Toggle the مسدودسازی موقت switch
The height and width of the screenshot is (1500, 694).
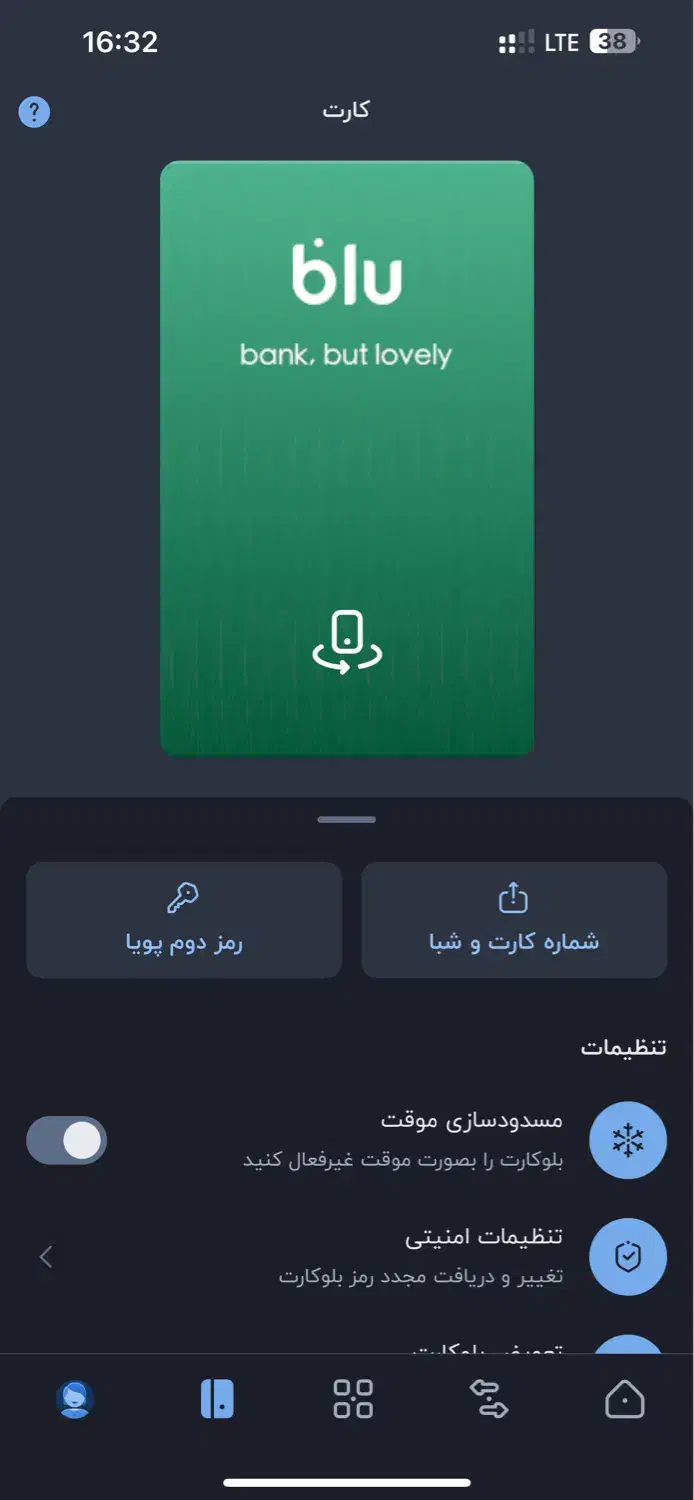(67, 1140)
